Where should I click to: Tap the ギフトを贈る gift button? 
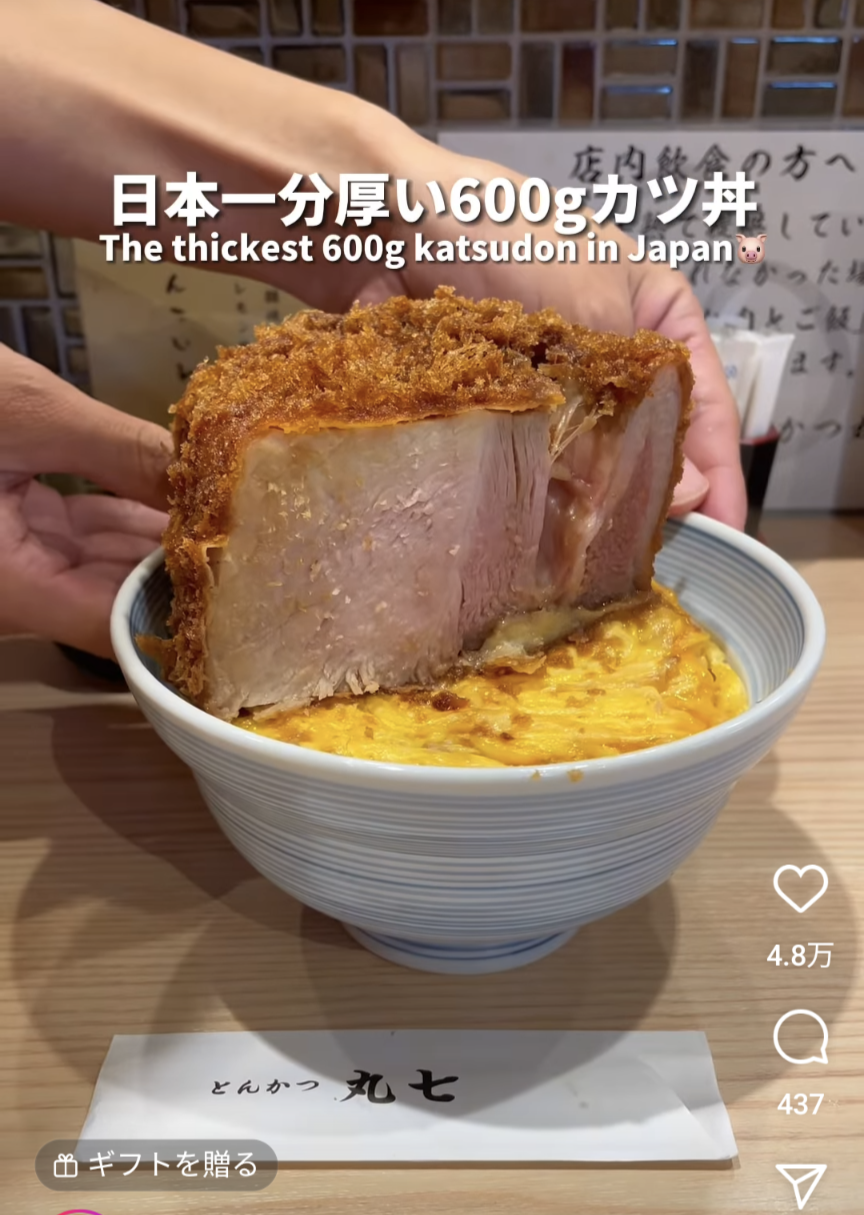point(156,1165)
